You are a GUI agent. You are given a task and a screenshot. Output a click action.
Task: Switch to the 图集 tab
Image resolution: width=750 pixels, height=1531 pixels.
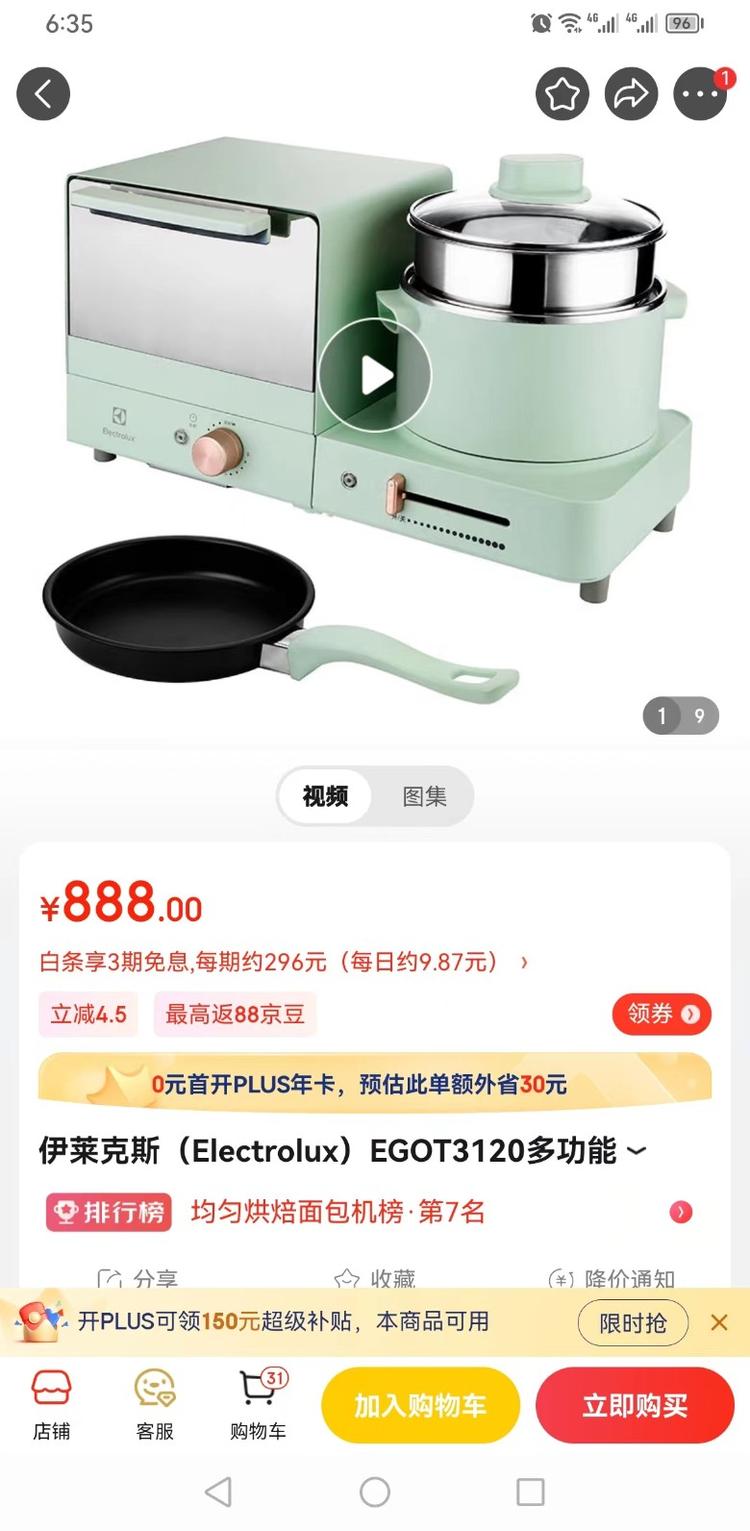click(x=424, y=797)
